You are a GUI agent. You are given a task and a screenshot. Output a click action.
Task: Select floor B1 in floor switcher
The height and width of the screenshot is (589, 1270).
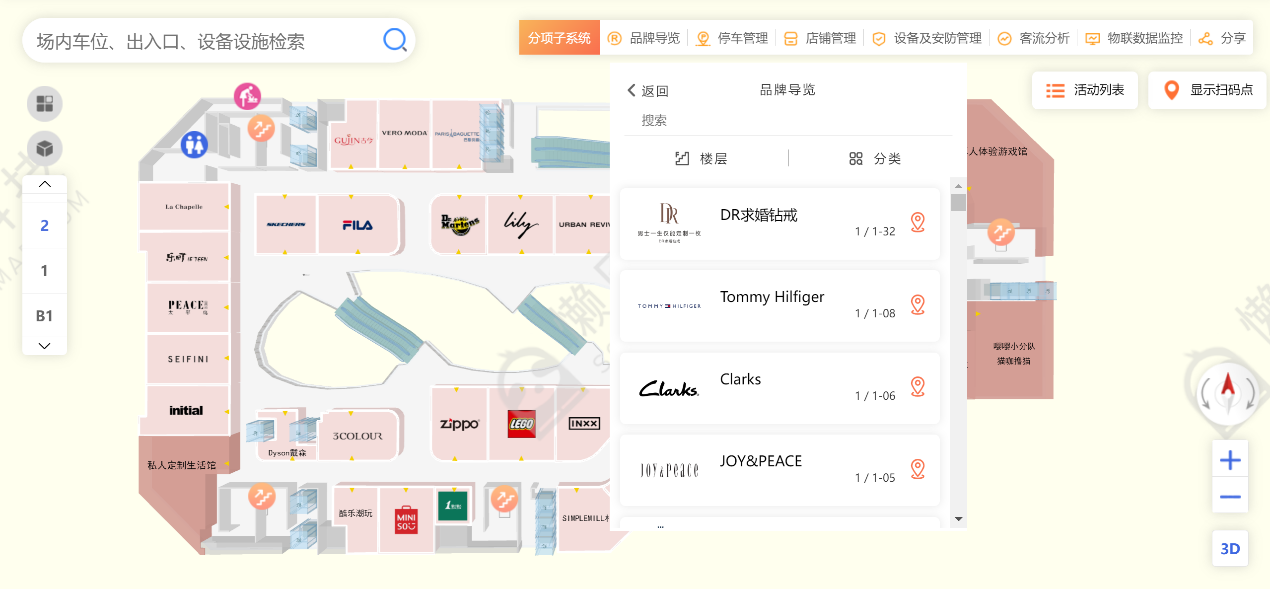(44, 316)
